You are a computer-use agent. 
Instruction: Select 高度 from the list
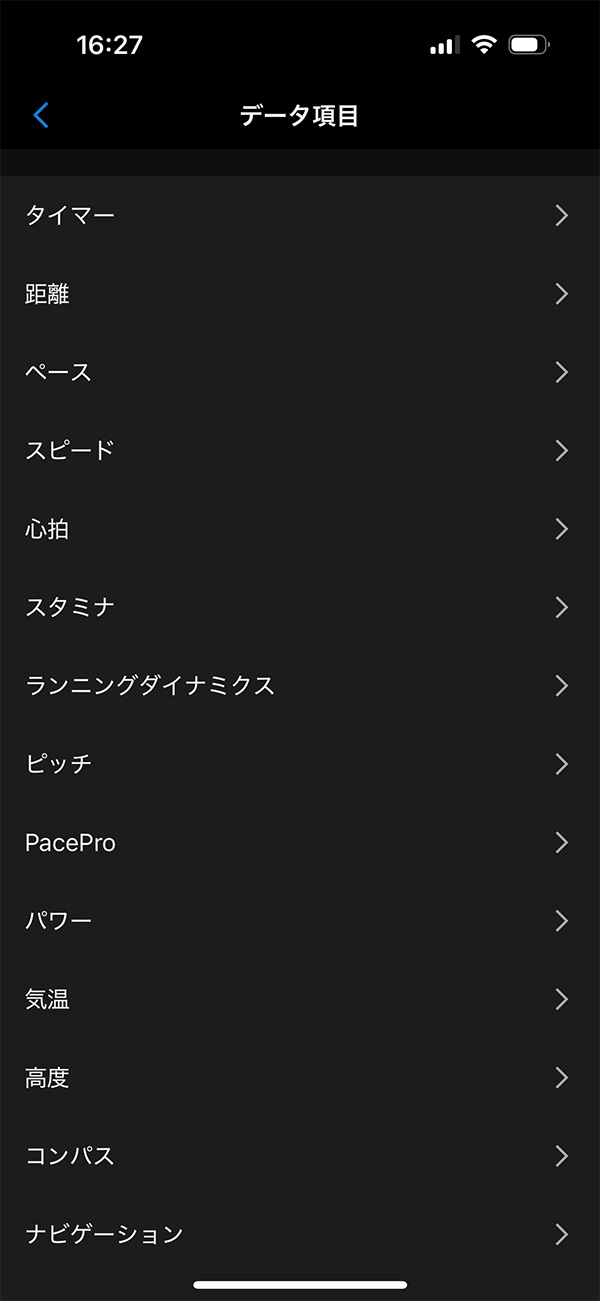coord(299,1078)
